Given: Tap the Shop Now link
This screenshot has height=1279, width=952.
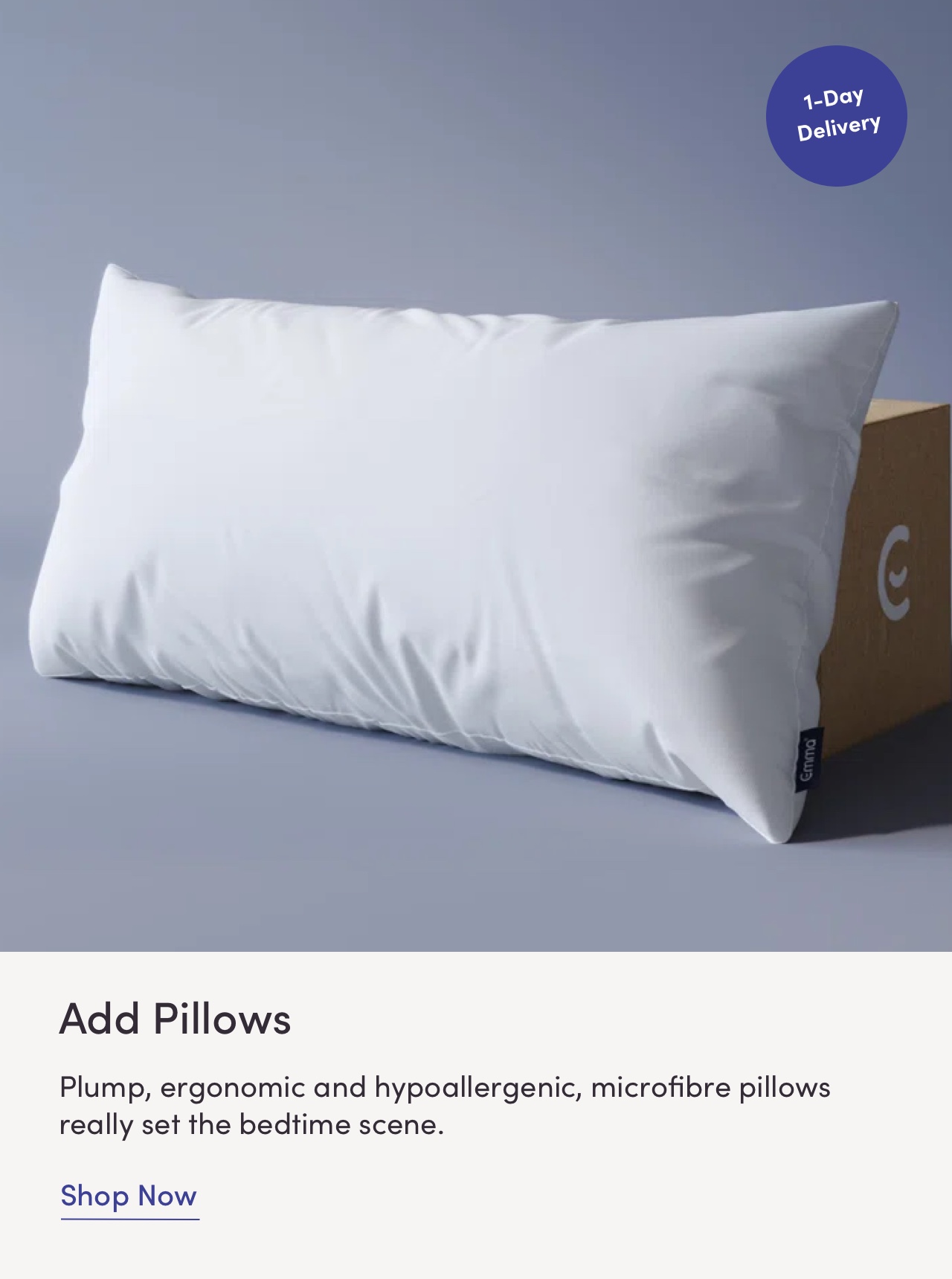Looking at the screenshot, I should click(129, 1196).
